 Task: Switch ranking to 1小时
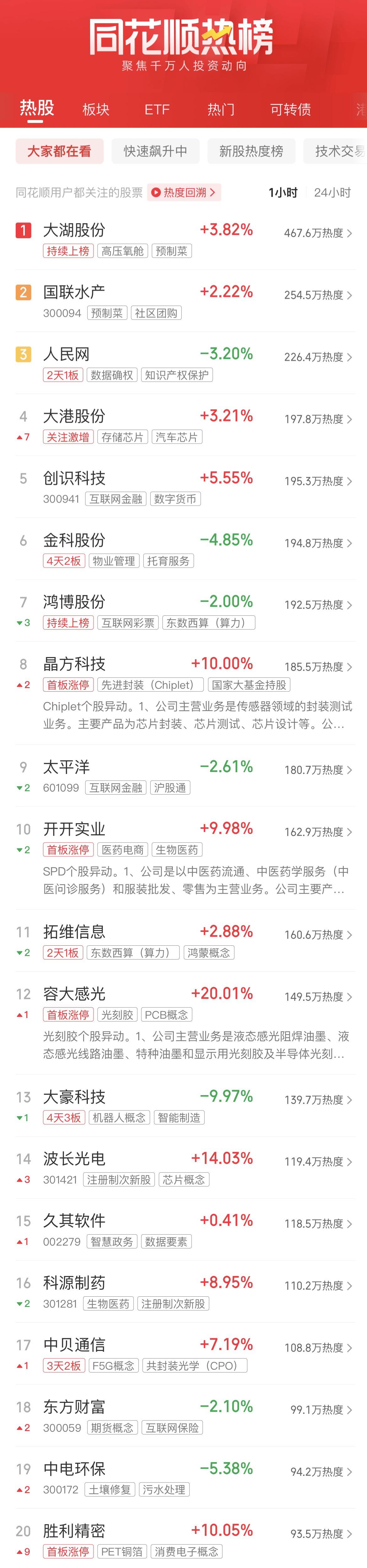pos(283,192)
